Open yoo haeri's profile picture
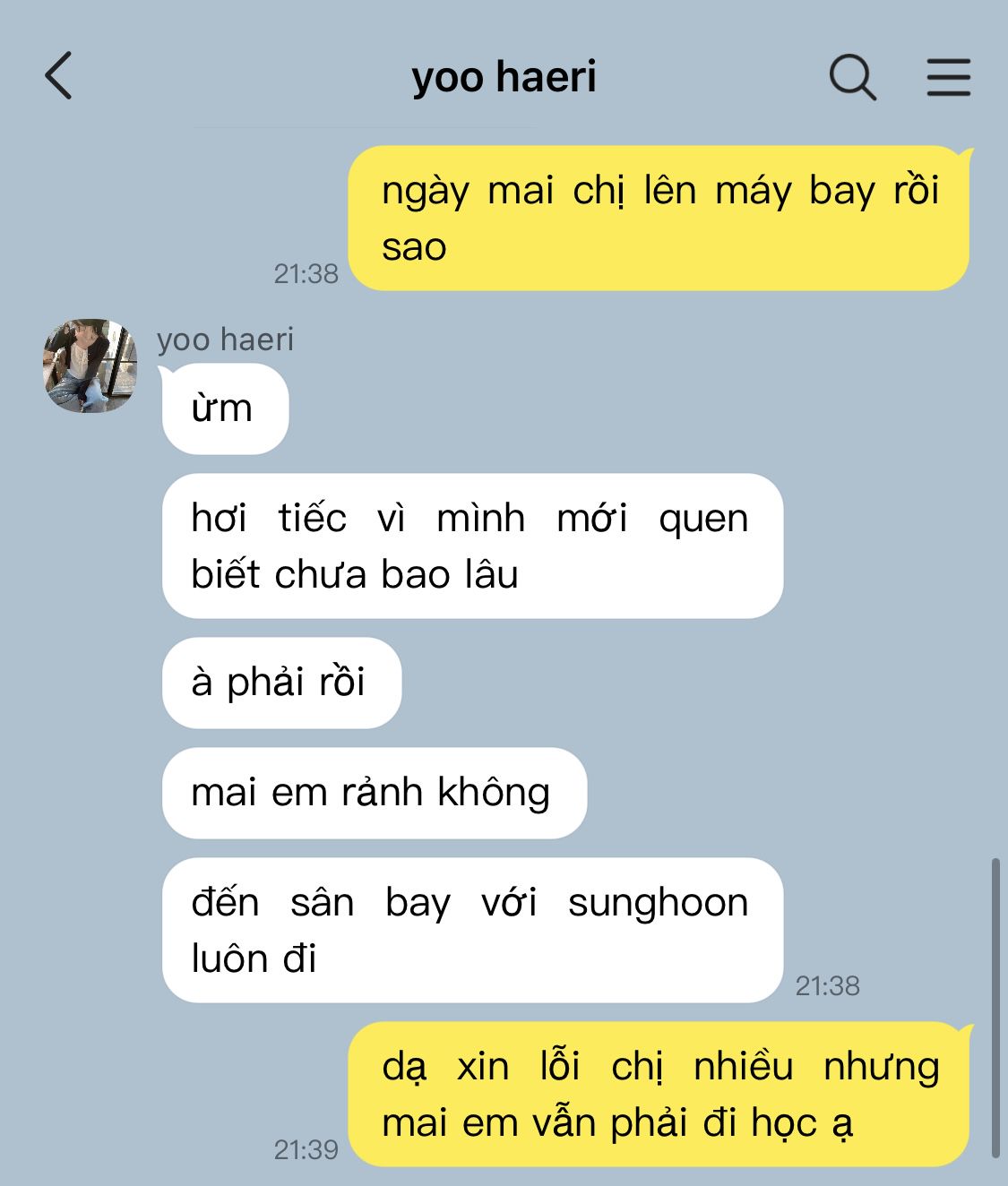 [x=90, y=365]
